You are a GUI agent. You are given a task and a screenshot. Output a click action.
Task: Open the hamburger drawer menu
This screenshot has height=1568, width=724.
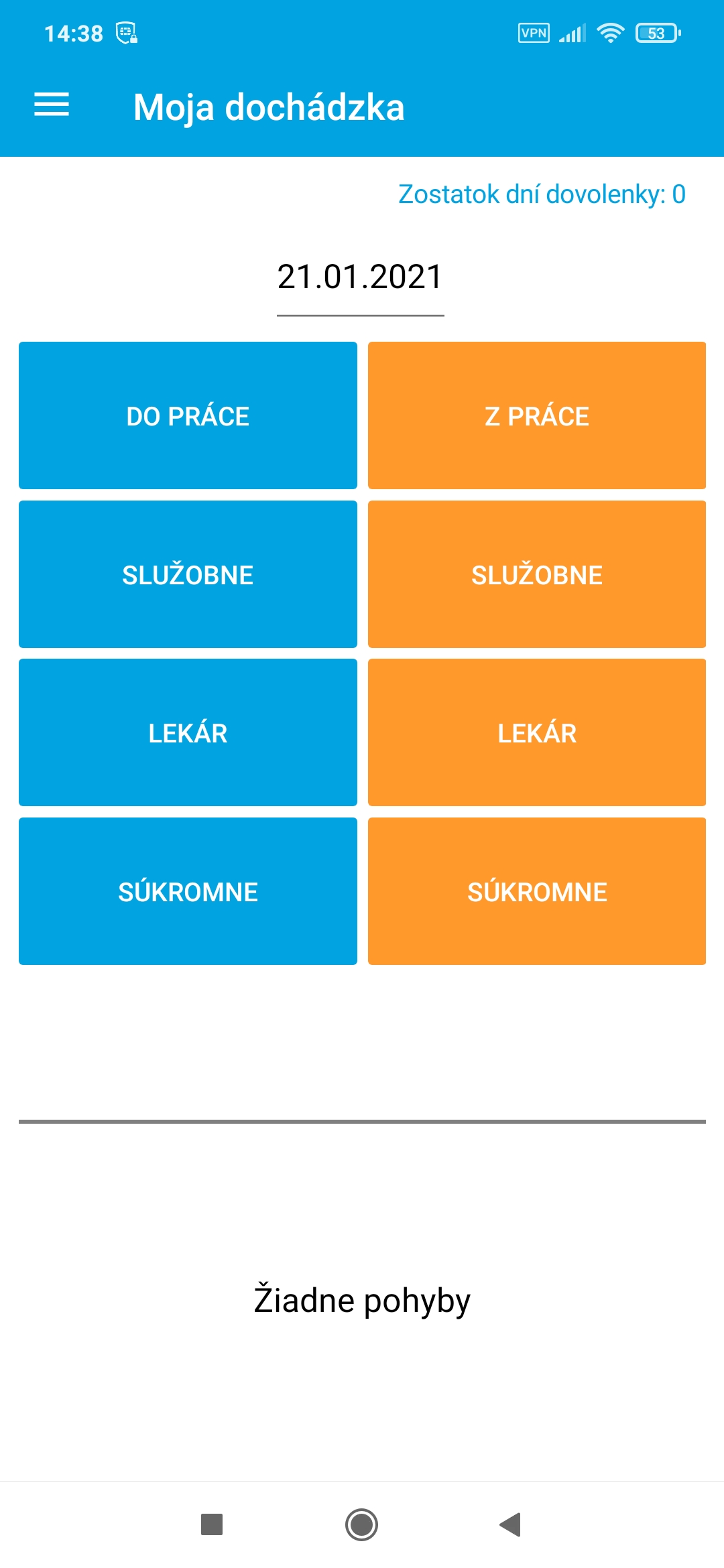click(52, 105)
